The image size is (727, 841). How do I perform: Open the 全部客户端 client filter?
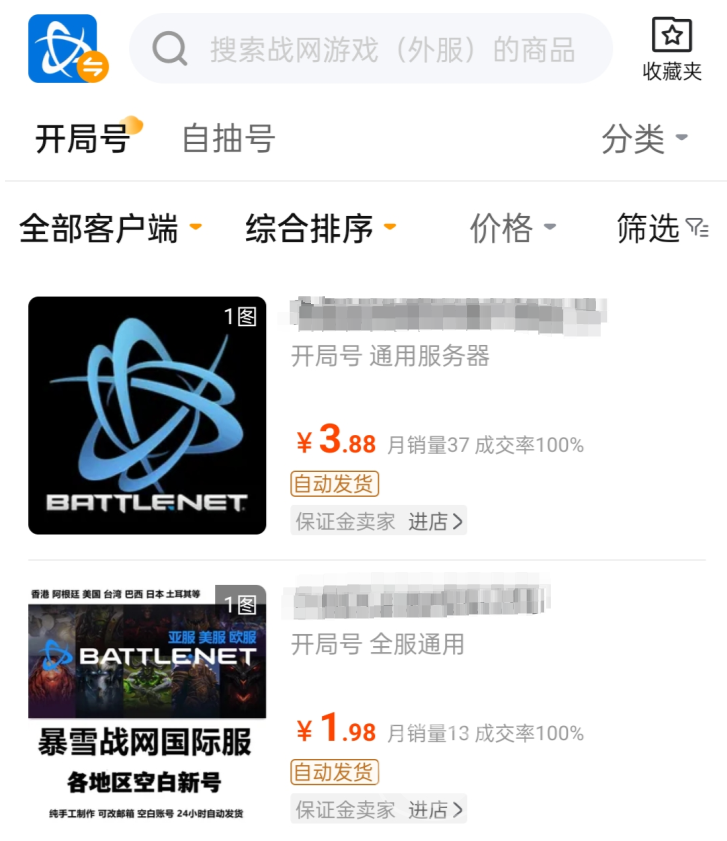(110, 229)
